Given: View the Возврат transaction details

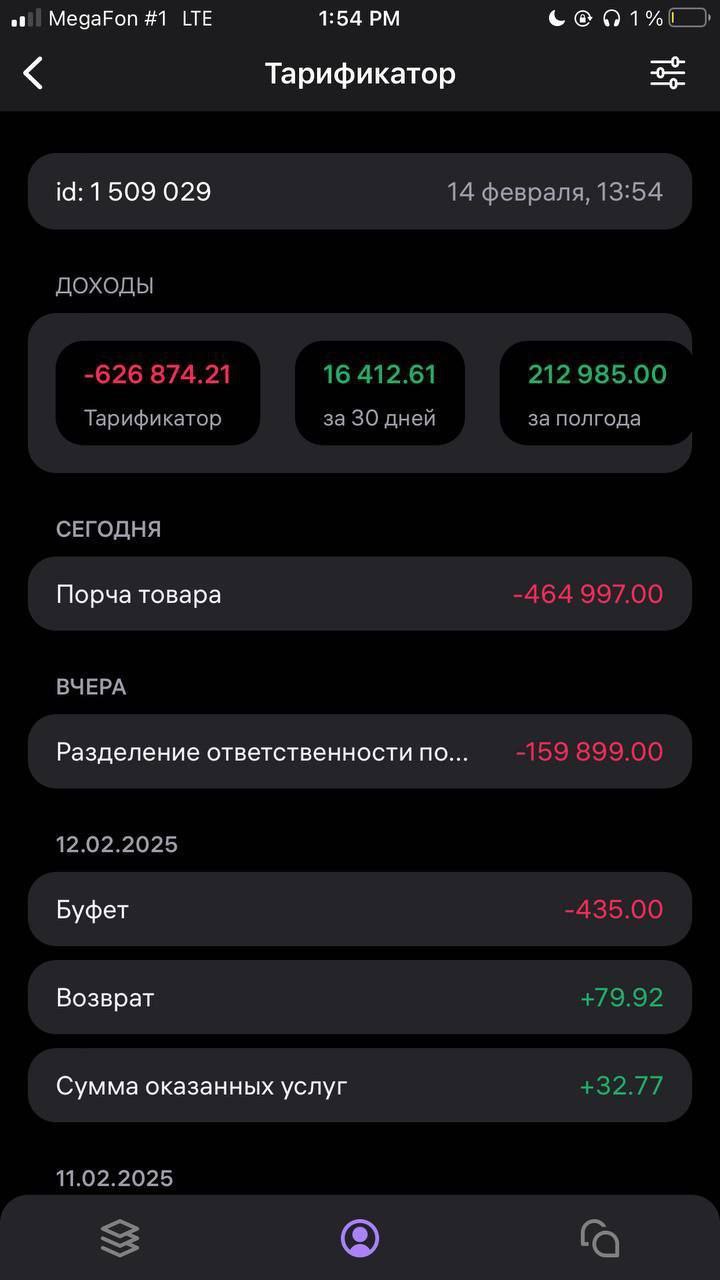Looking at the screenshot, I should coord(359,997).
